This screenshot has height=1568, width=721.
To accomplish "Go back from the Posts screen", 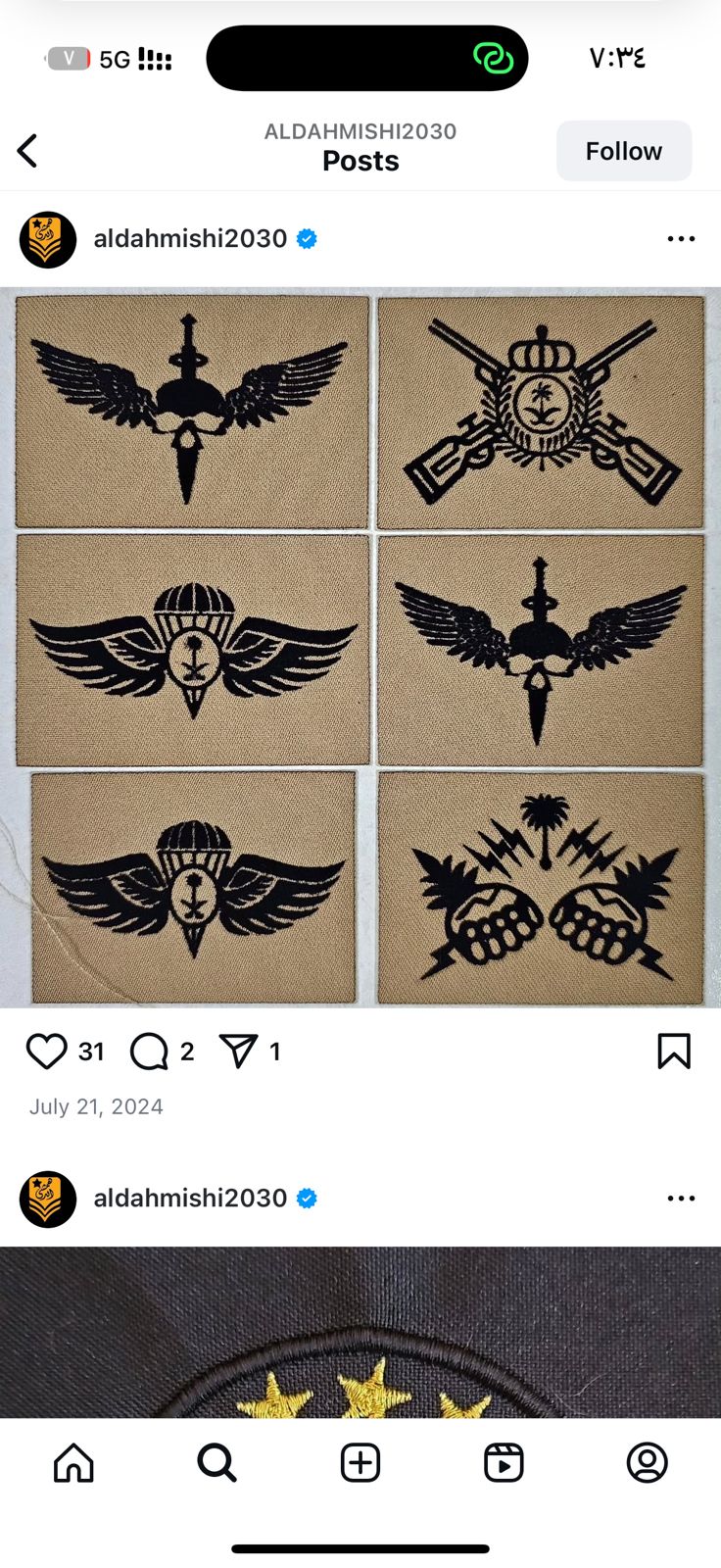I will click(27, 151).
